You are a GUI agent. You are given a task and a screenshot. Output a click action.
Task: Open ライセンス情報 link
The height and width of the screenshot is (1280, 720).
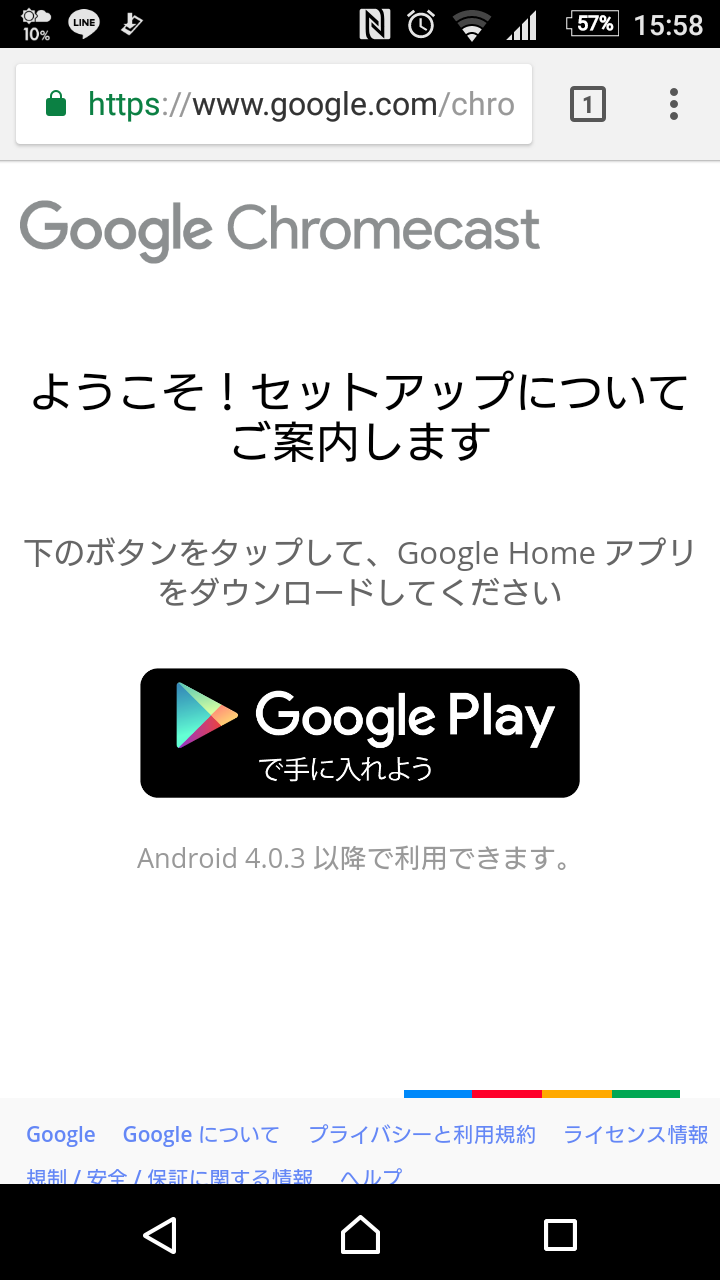[636, 1134]
